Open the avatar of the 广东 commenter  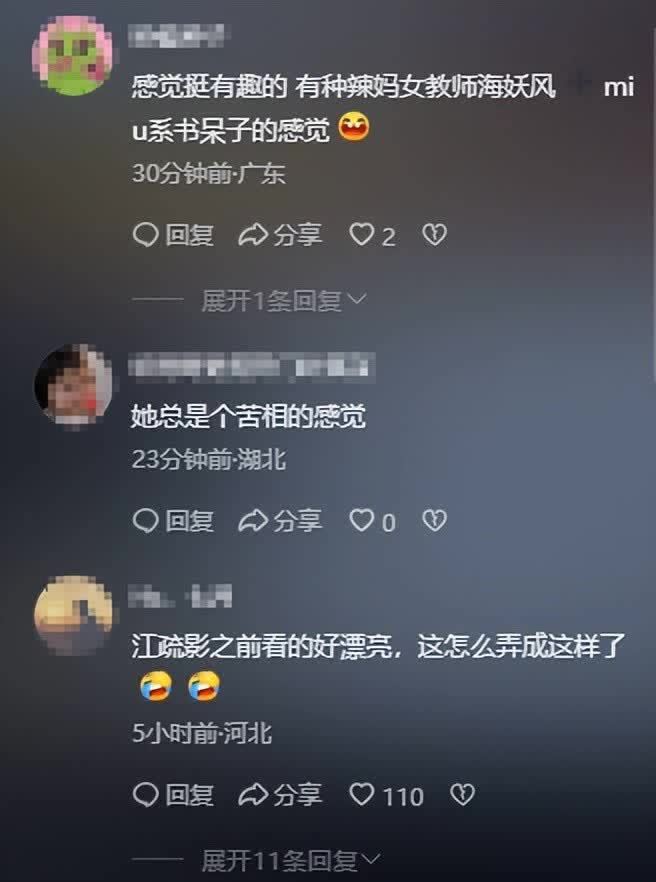pyautogui.click(x=72, y=56)
